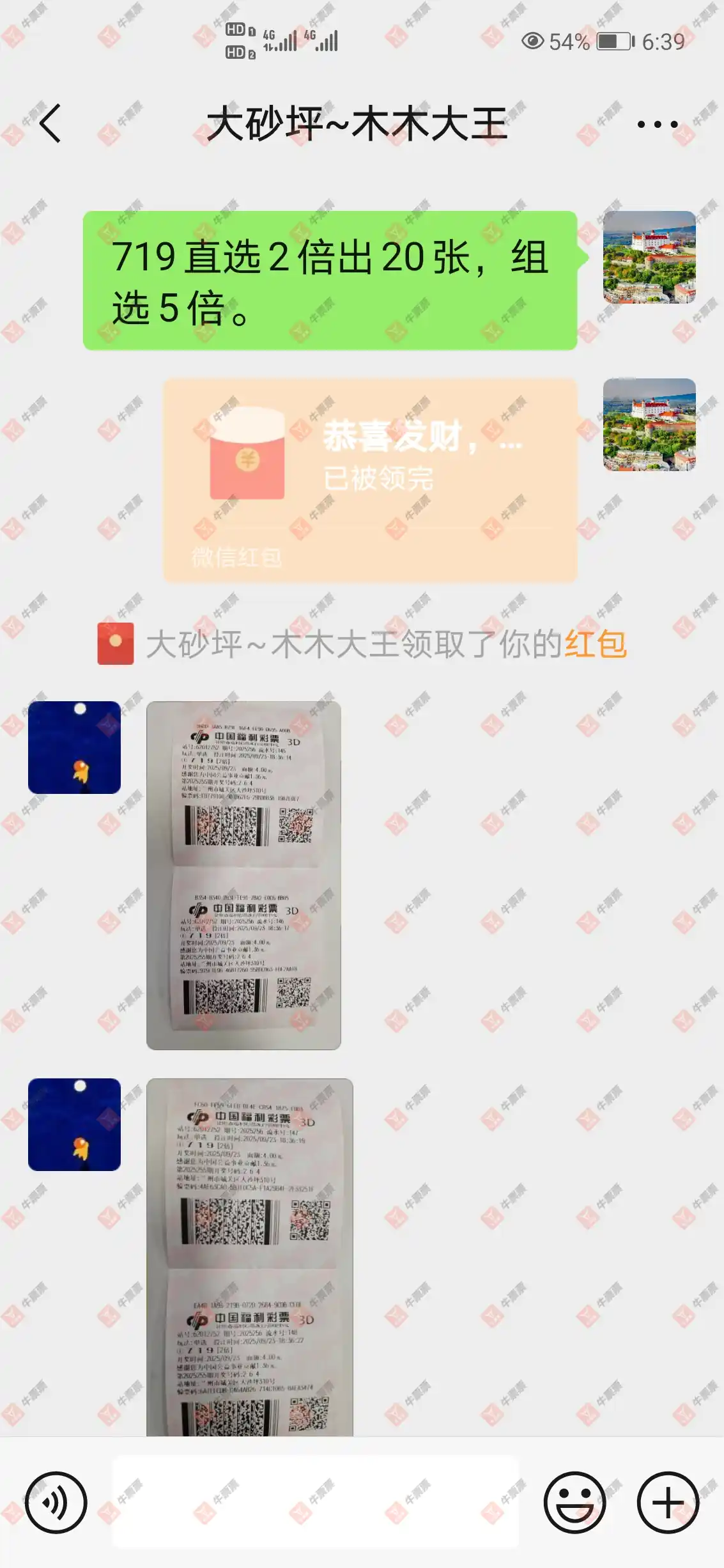
Task: View the first lottery ticket photo
Action: pyautogui.click(x=243, y=874)
